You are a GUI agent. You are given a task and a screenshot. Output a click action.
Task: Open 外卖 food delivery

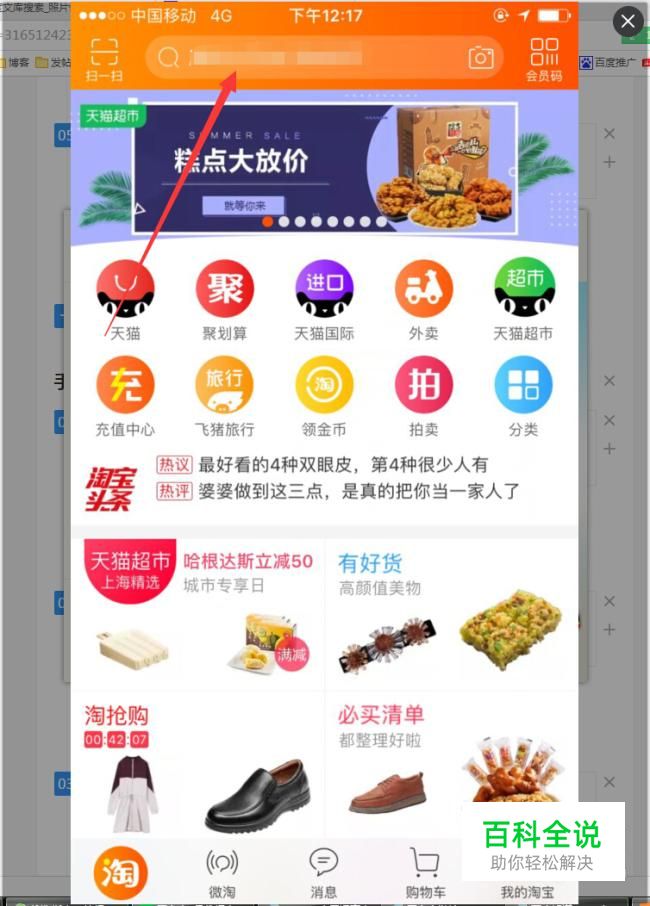tap(423, 298)
